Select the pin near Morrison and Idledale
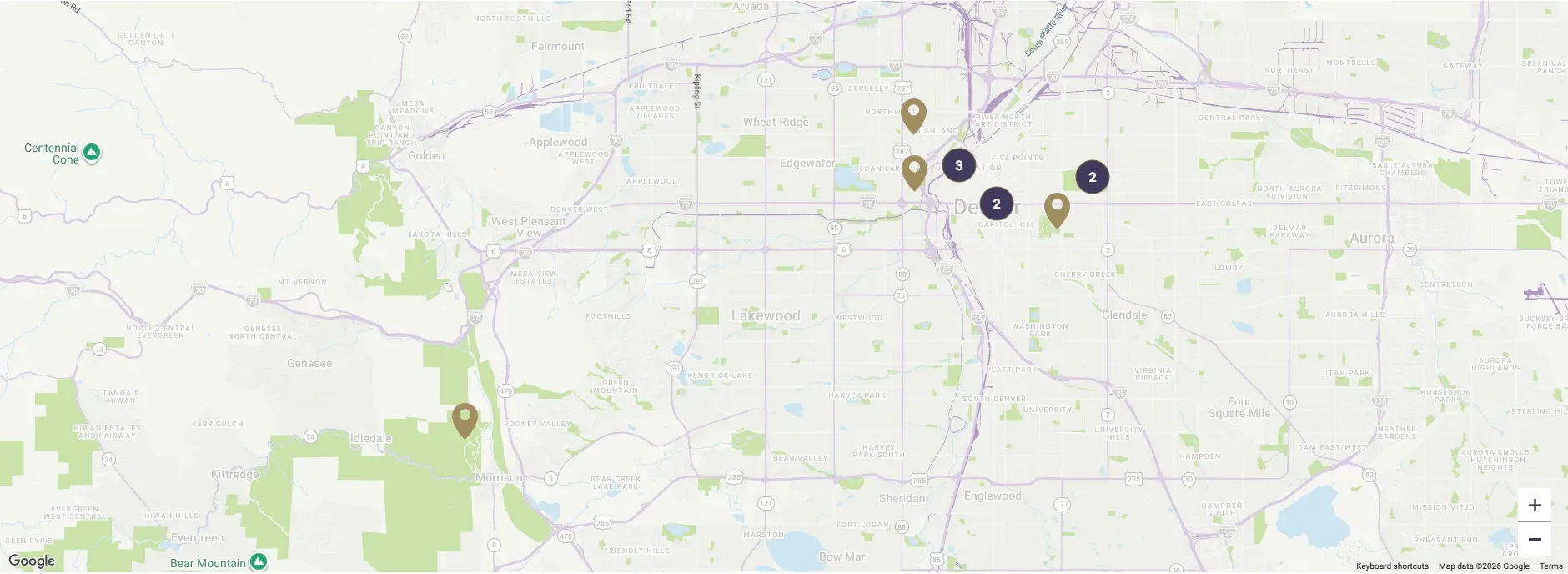The height and width of the screenshot is (574, 1568). click(x=465, y=421)
